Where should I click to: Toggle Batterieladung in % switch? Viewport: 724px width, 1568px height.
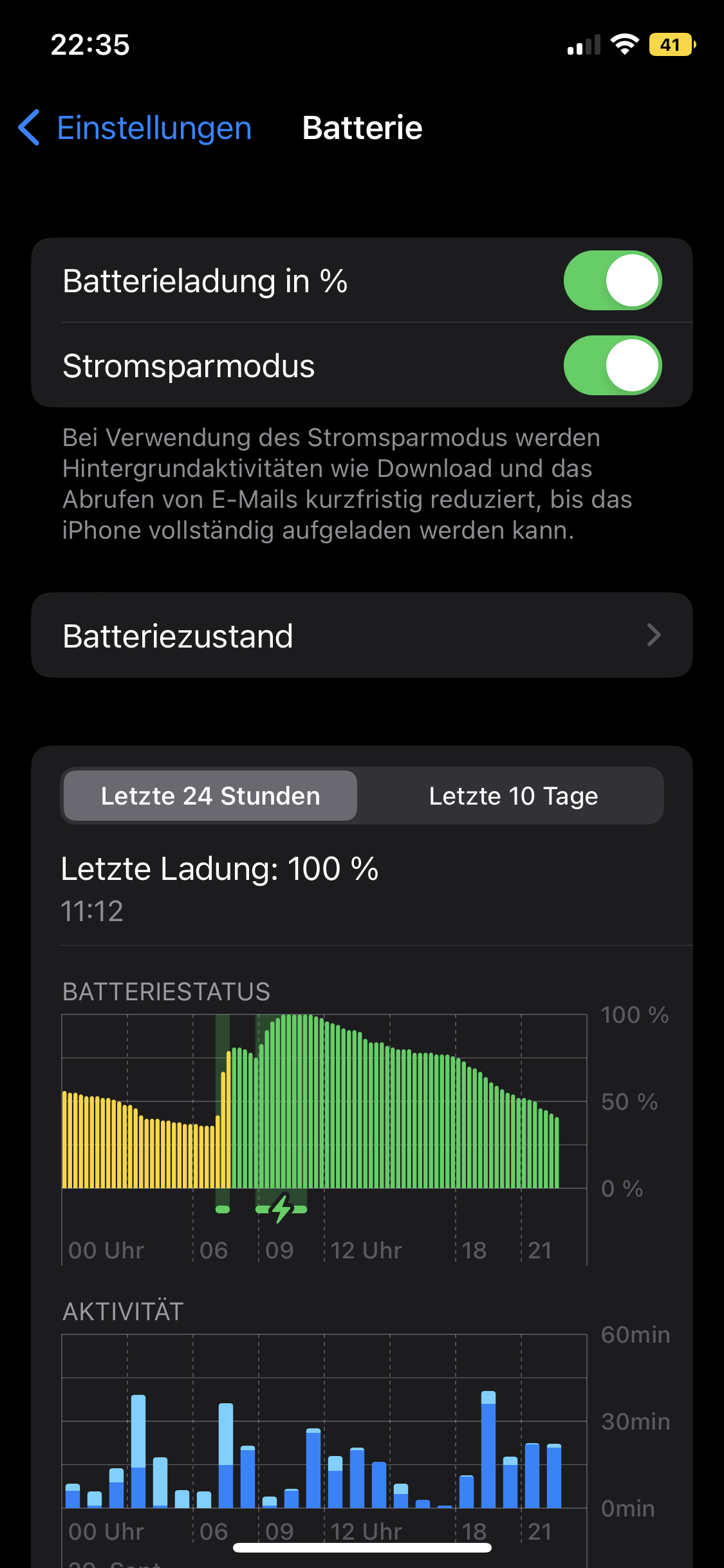click(x=612, y=281)
